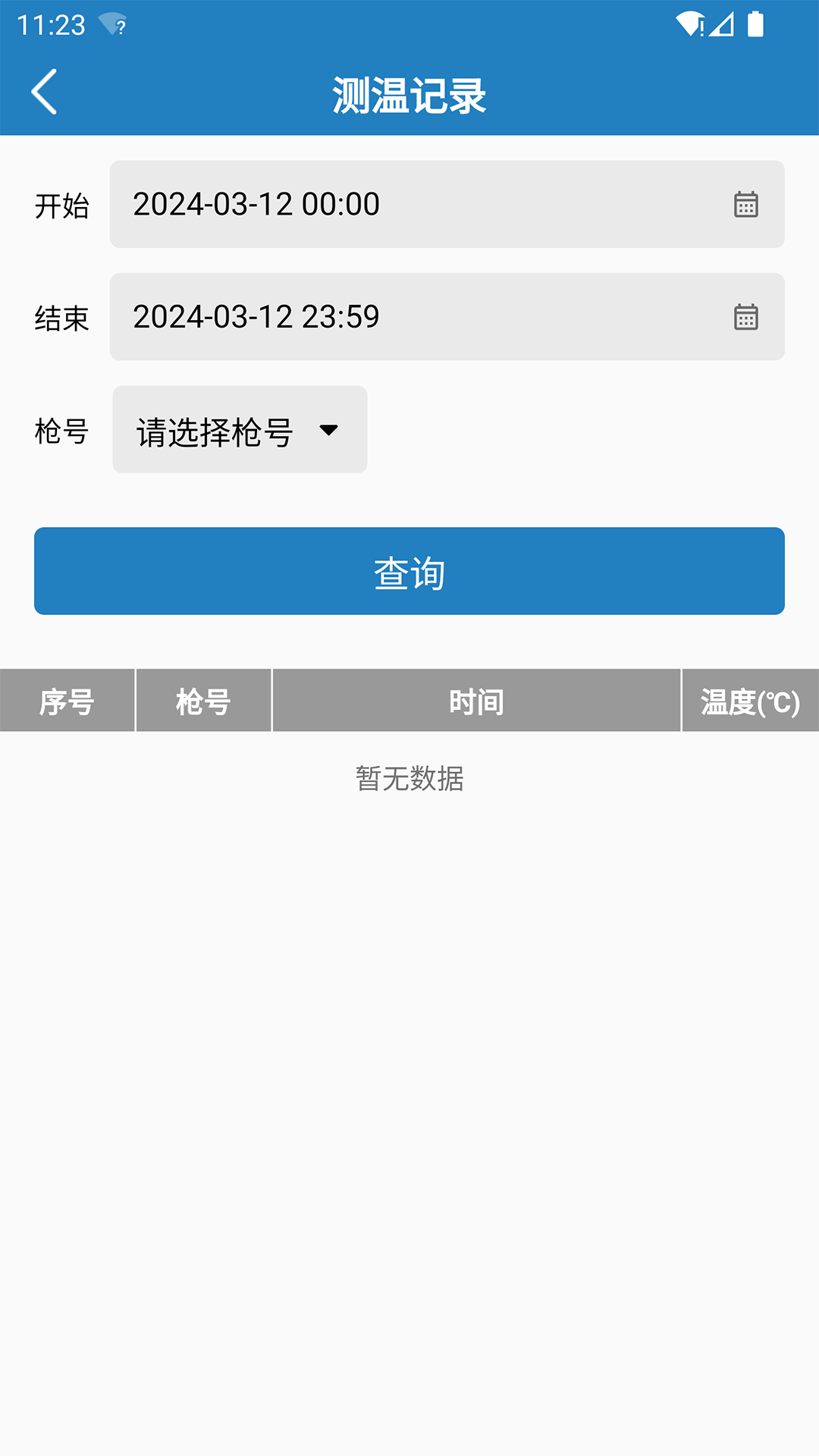The height and width of the screenshot is (1456, 819).
Task: Click the cellular signal icon in status bar
Action: (x=720, y=23)
